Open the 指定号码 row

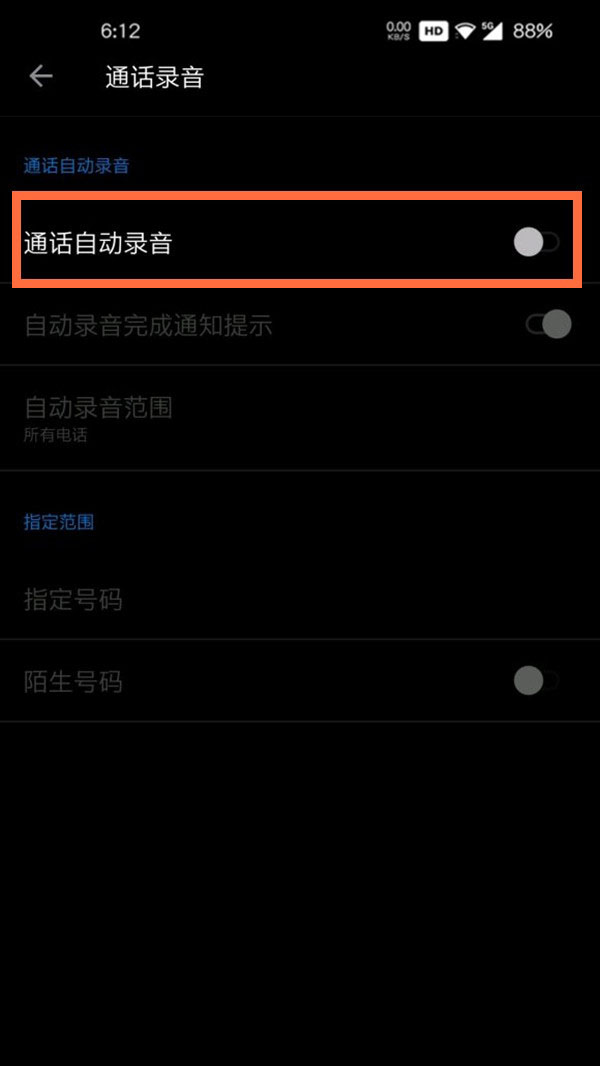(300, 600)
